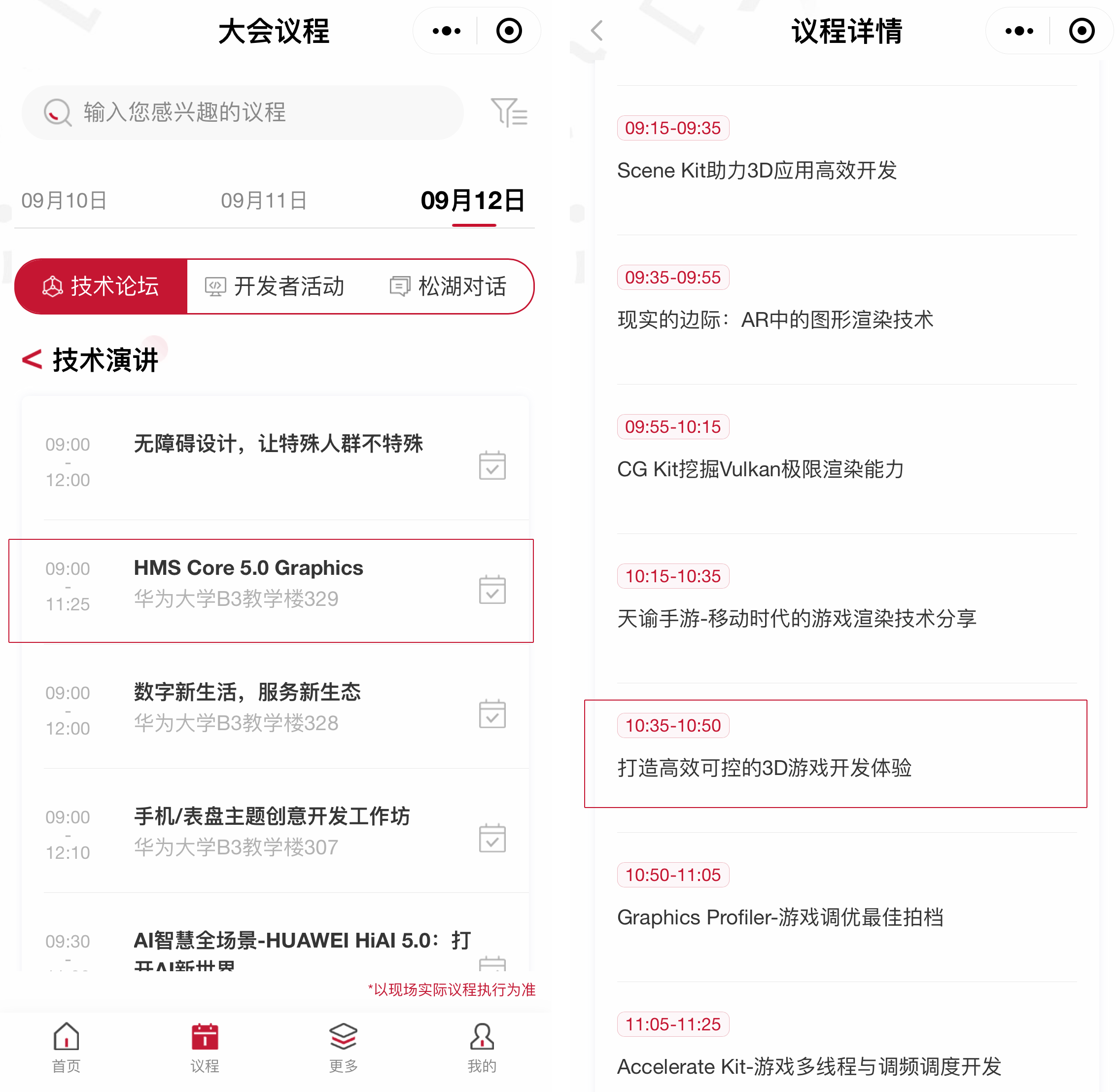This screenshot has width=1120, height=1092.
Task: Close the mini-program from 议程详情 header
Action: 1081,31
